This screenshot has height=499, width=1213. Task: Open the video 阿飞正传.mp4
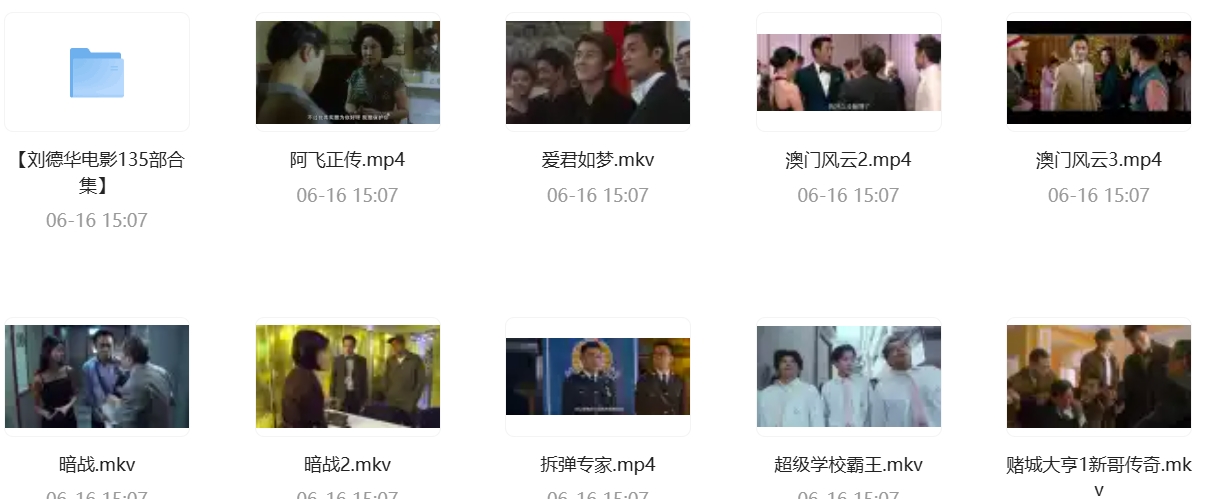point(348,73)
